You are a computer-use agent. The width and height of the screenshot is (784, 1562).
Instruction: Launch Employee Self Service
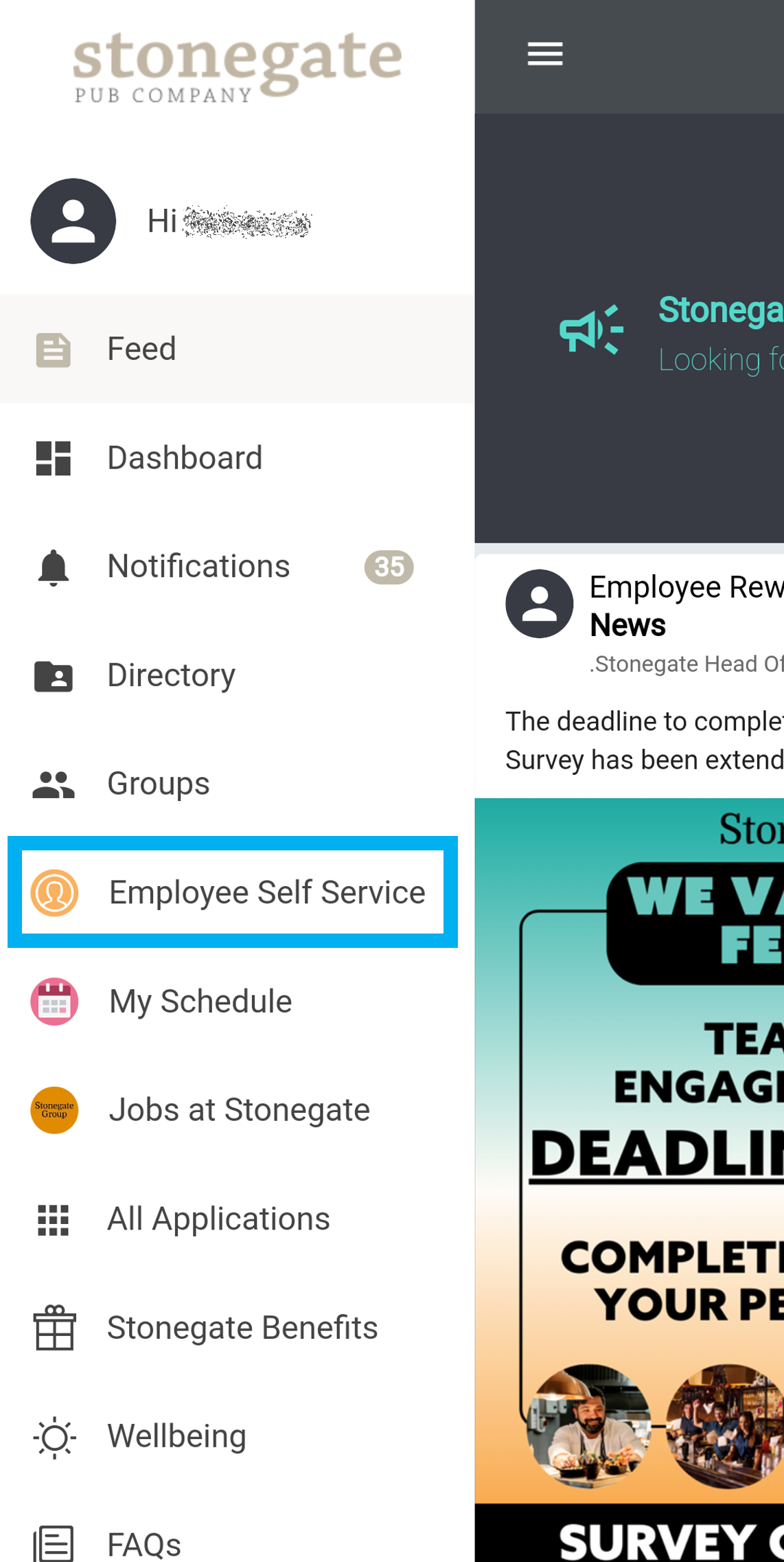coord(266,892)
